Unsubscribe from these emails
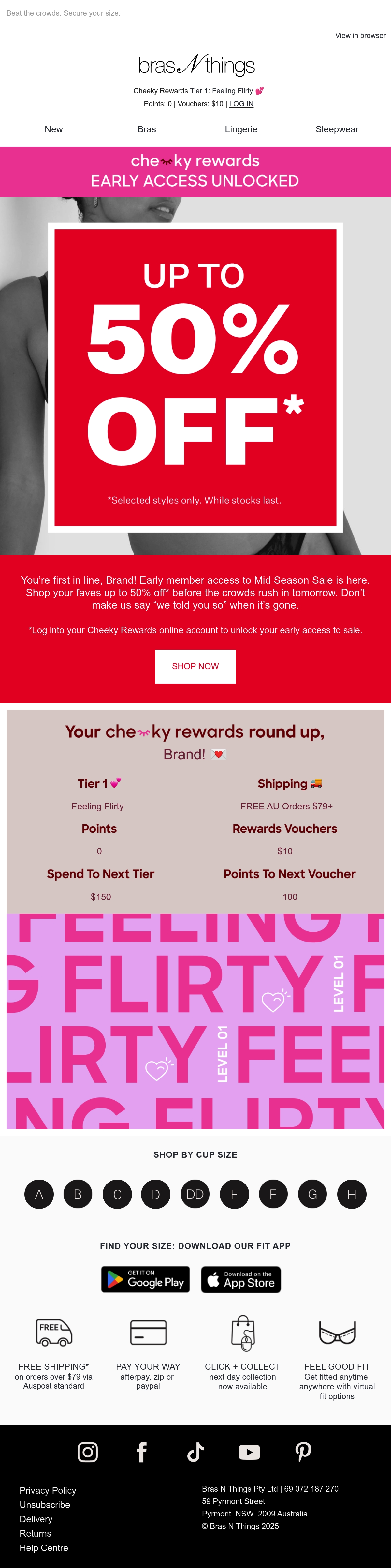 45,1505
